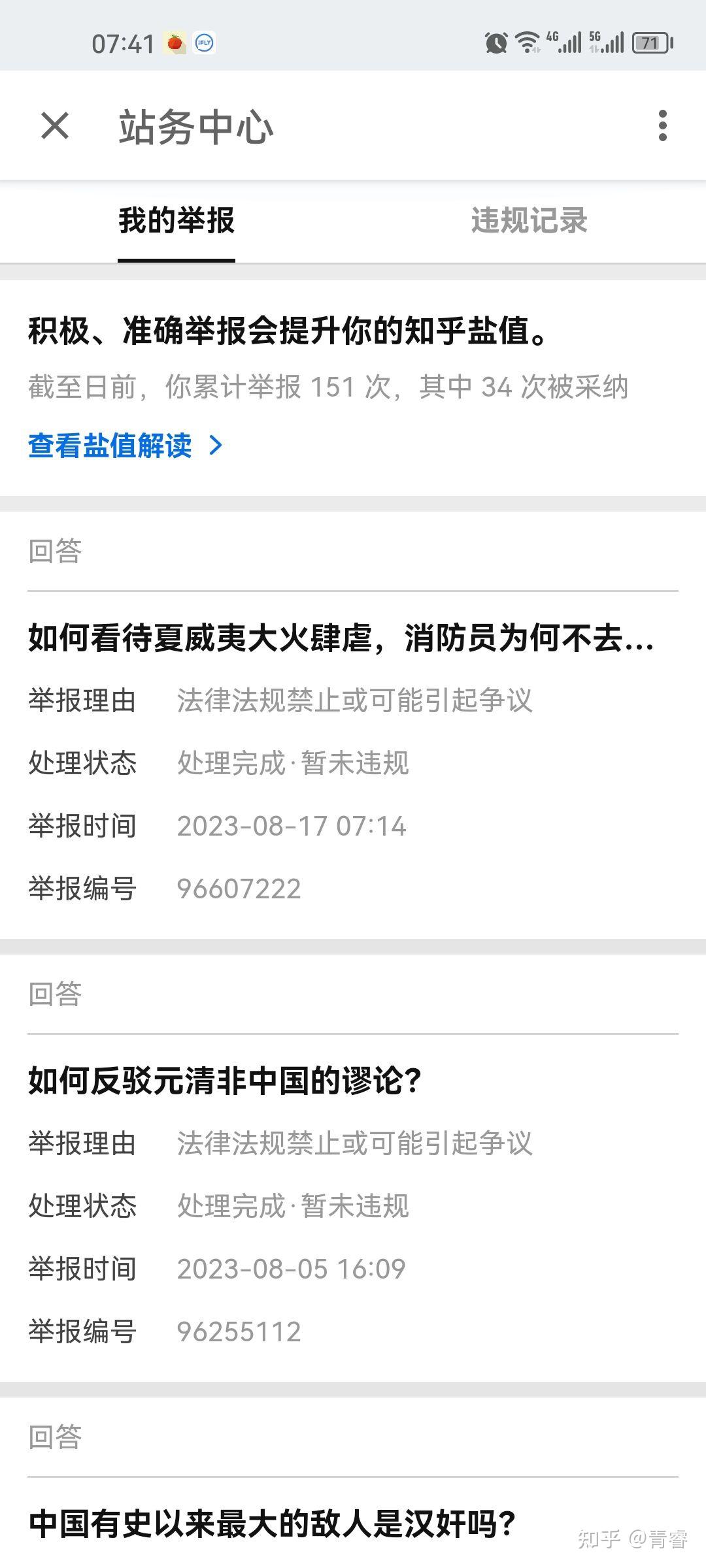Screen dimensions: 706x1568
Task: Select the 我的举报 tab
Action: point(176,221)
